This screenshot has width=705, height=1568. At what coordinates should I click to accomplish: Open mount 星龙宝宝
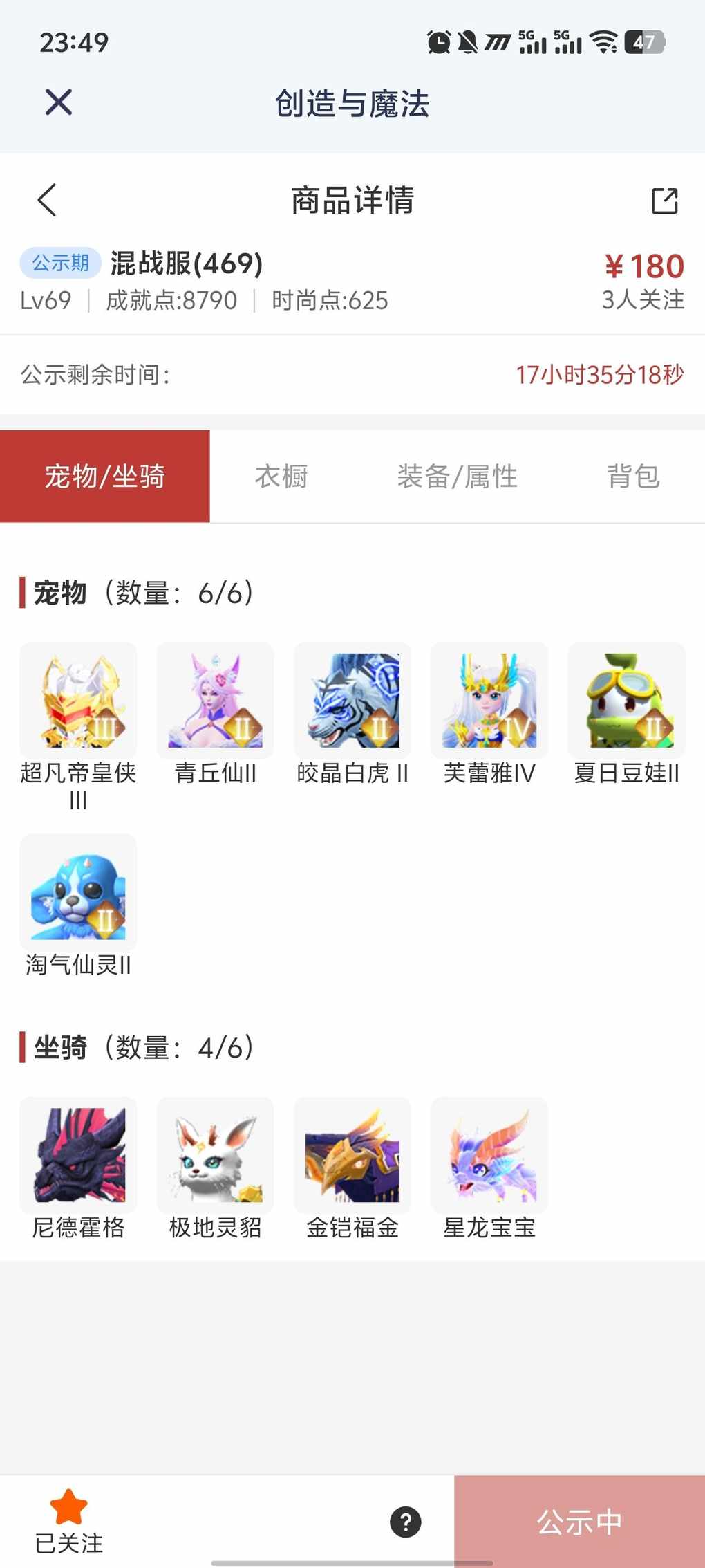(x=489, y=1155)
